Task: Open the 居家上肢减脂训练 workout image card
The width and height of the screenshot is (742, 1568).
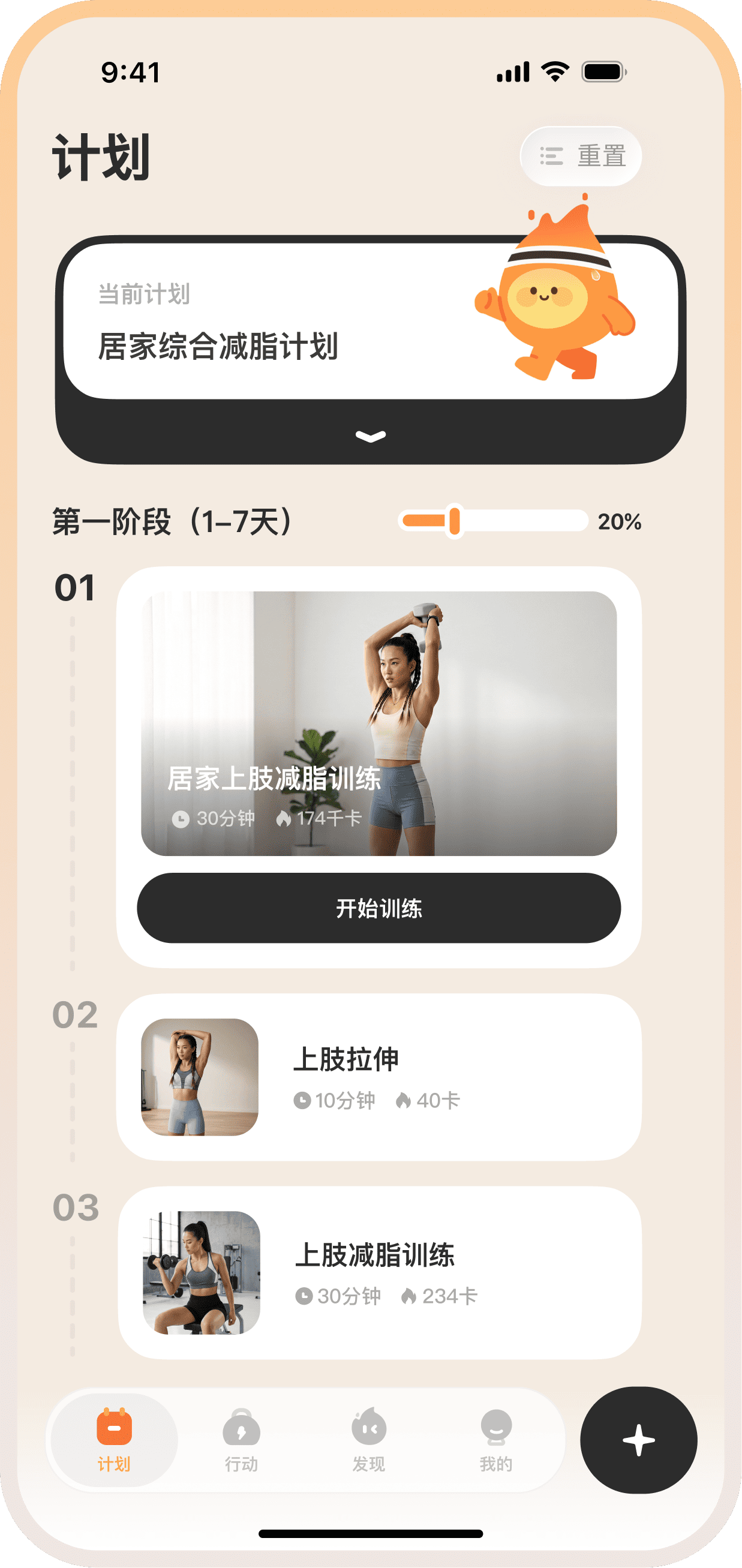Action: pos(378,723)
